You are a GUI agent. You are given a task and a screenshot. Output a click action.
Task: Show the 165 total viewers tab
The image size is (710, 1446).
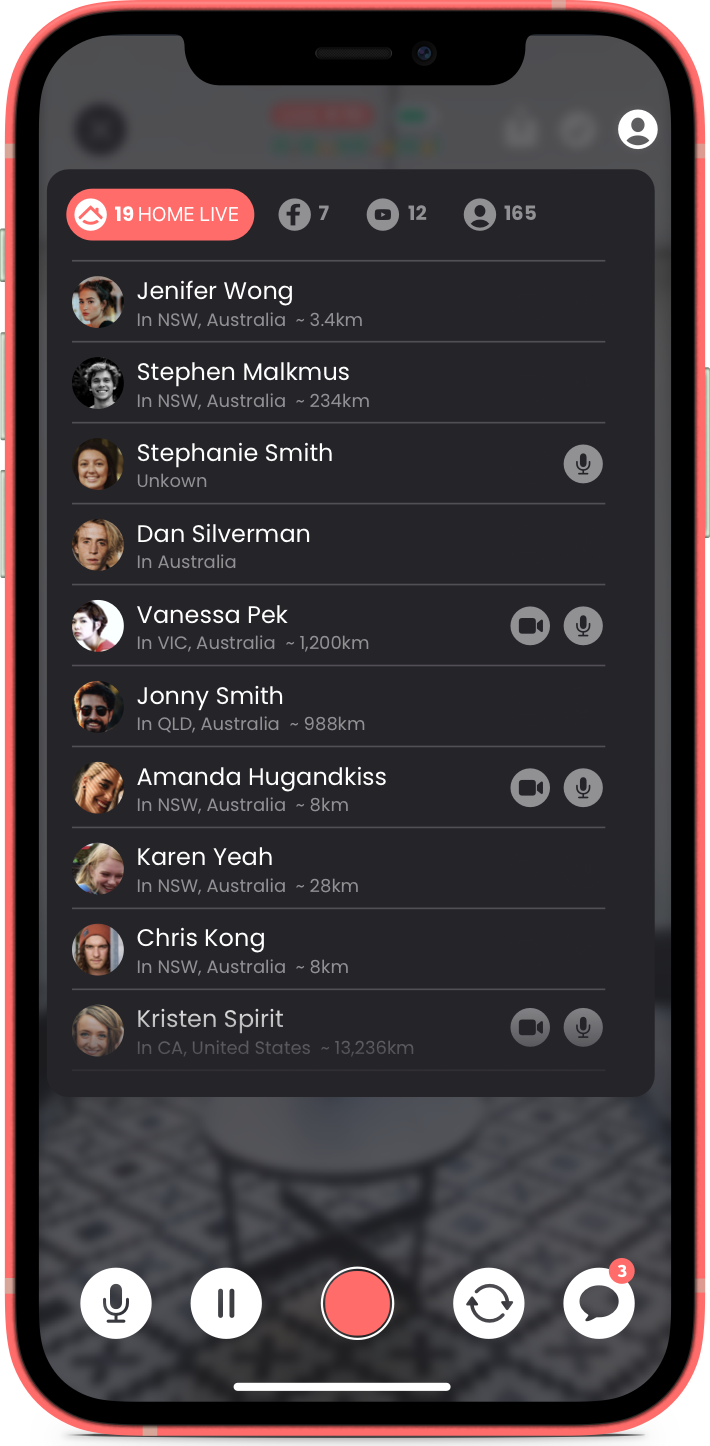[500, 214]
